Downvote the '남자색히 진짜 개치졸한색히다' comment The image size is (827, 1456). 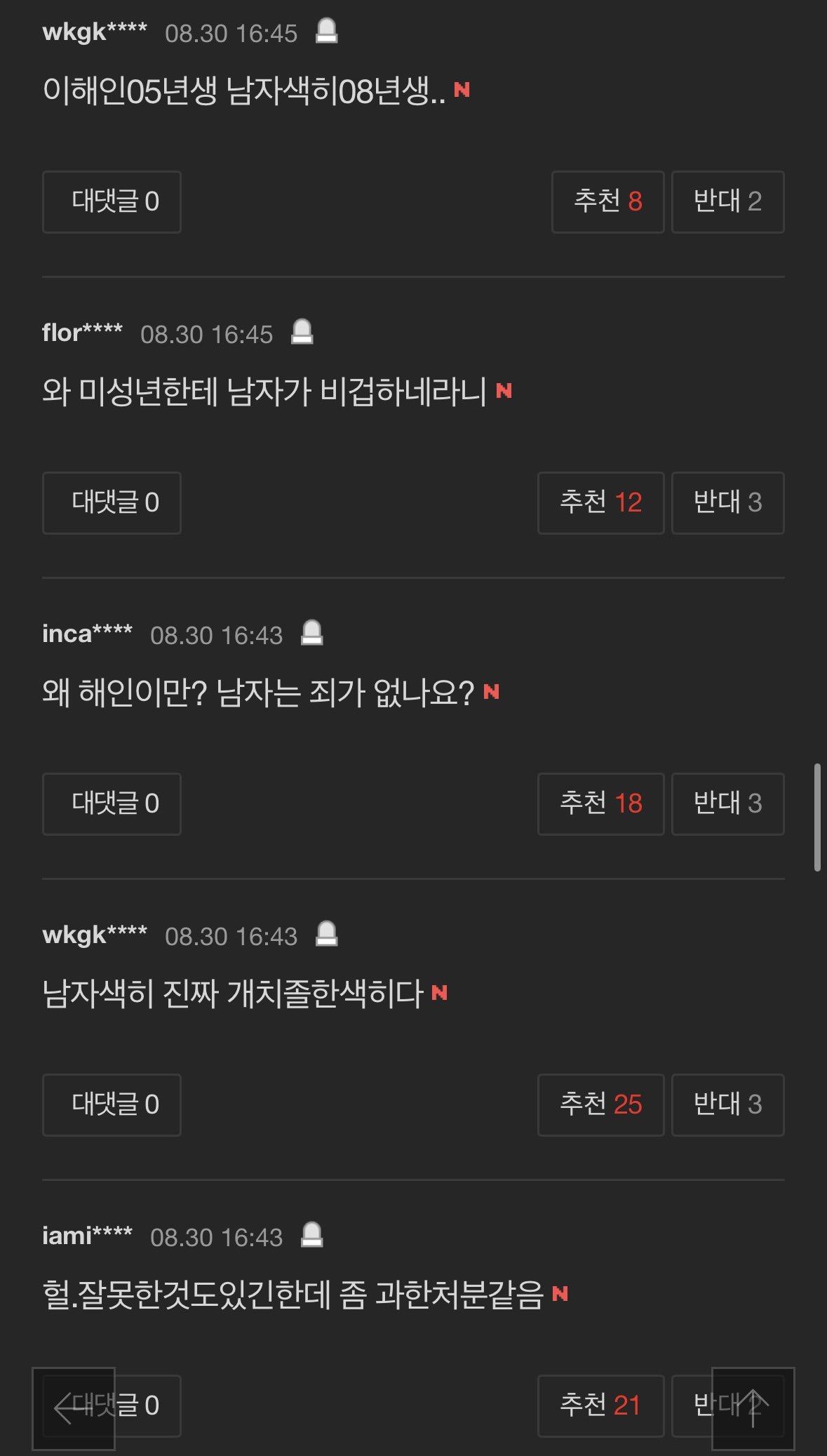click(x=727, y=1105)
